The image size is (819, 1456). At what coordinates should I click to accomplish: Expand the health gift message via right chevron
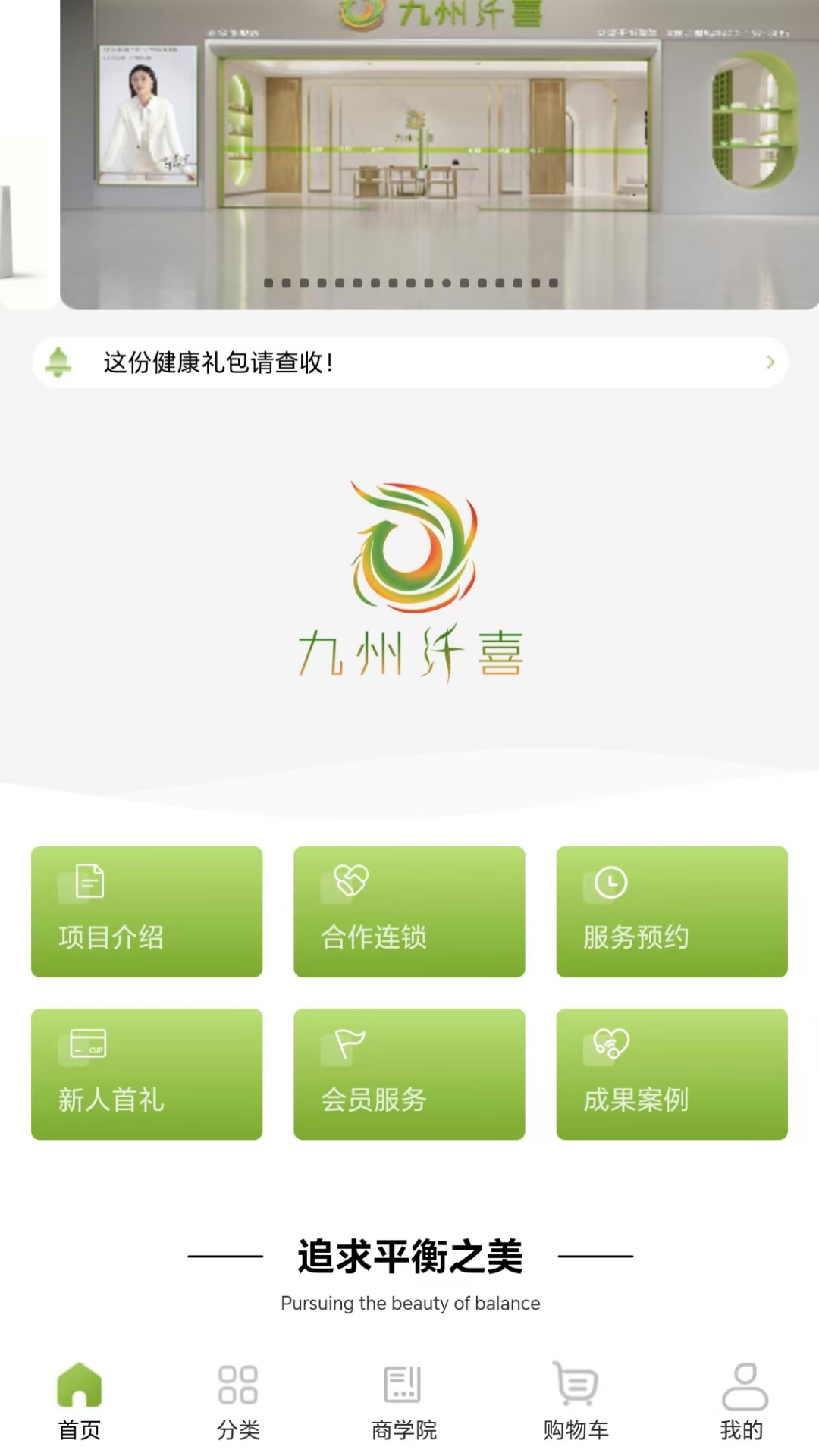point(769,362)
